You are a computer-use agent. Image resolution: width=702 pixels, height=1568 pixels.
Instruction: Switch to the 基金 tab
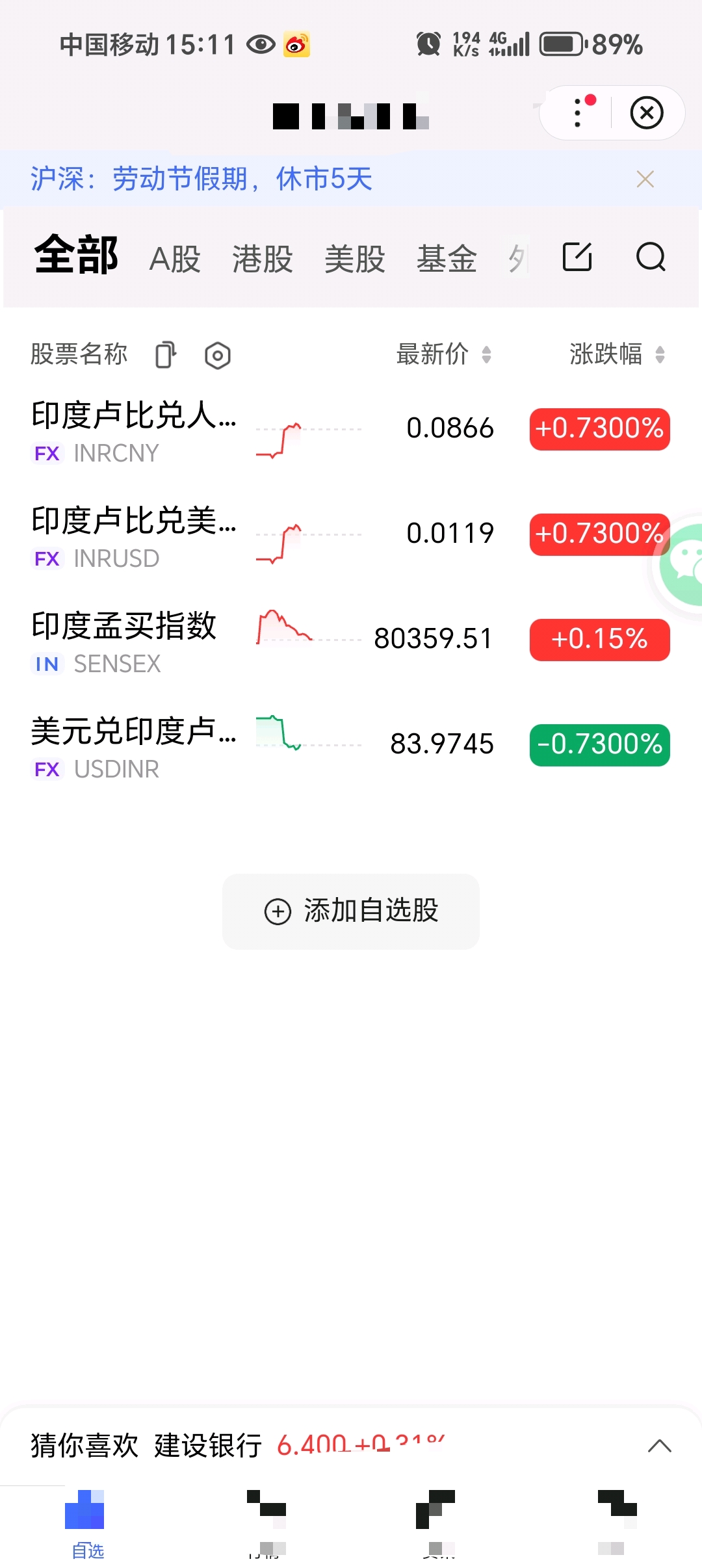447,259
